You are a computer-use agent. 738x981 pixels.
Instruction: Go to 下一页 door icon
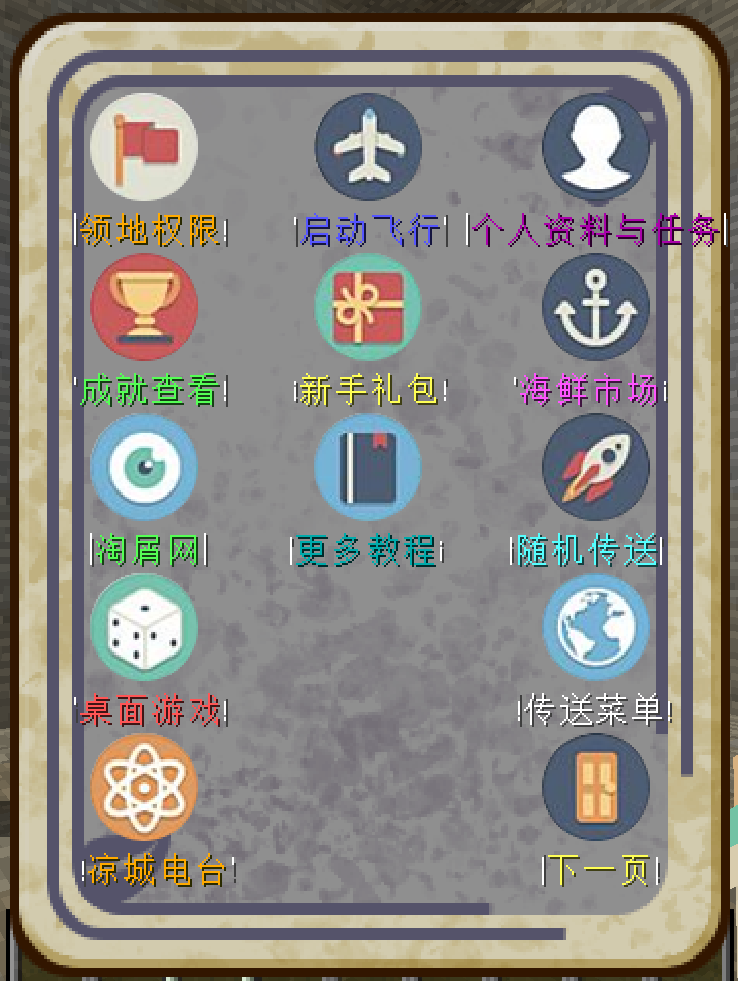[x=596, y=787]
